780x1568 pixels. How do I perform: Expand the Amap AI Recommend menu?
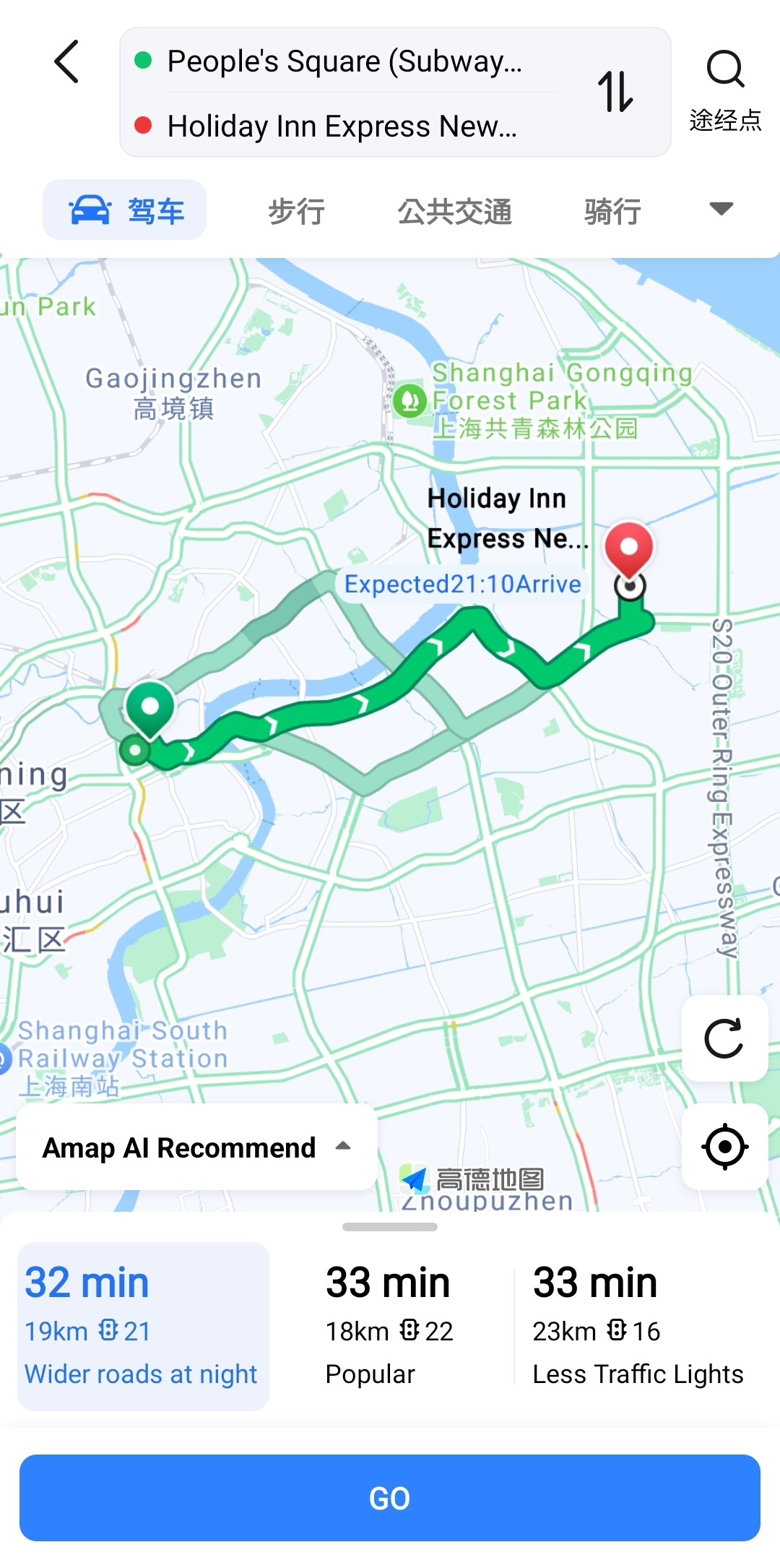tap(196, 1147)
